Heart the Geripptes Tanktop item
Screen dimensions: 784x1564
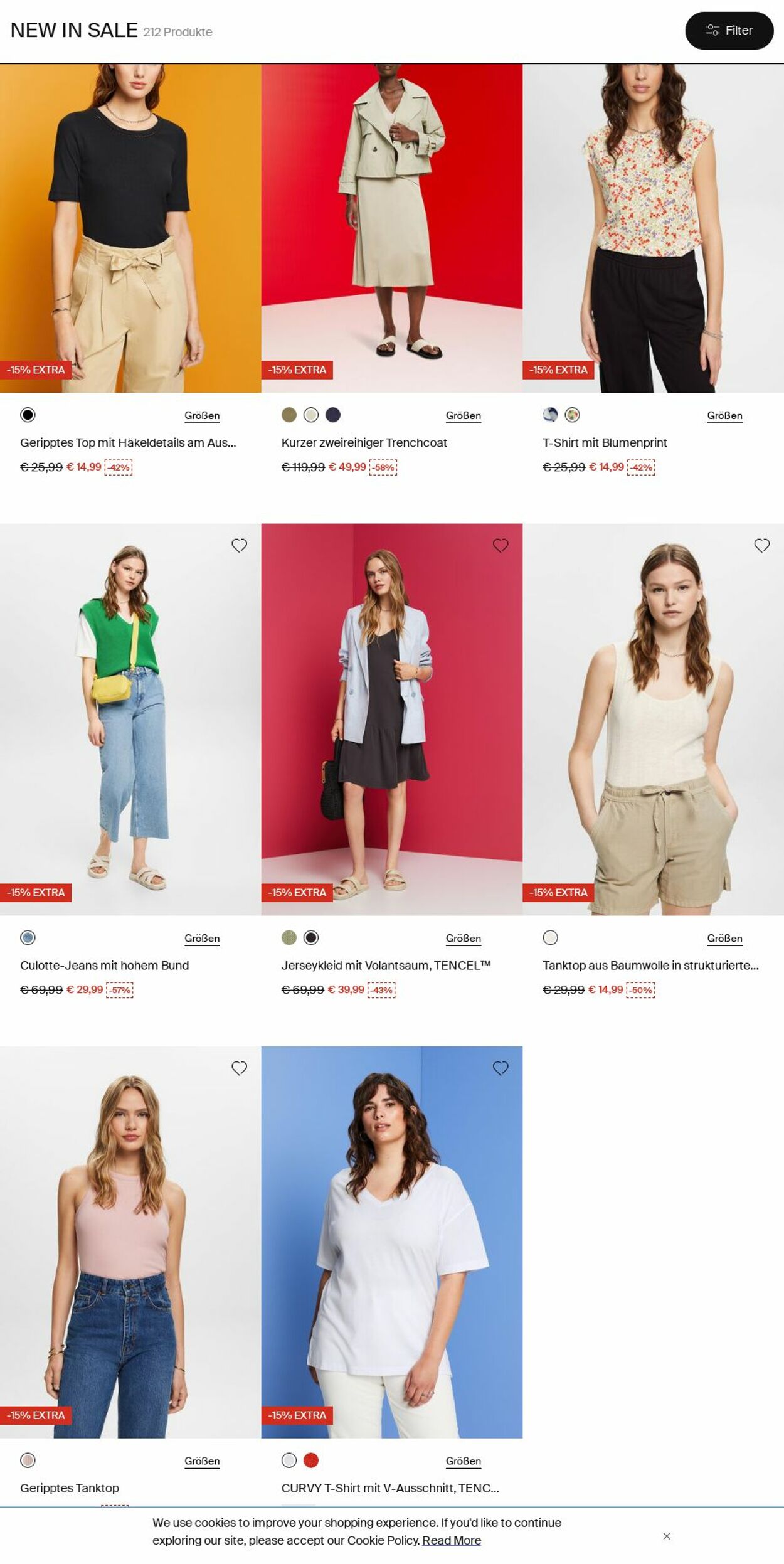239,1068
